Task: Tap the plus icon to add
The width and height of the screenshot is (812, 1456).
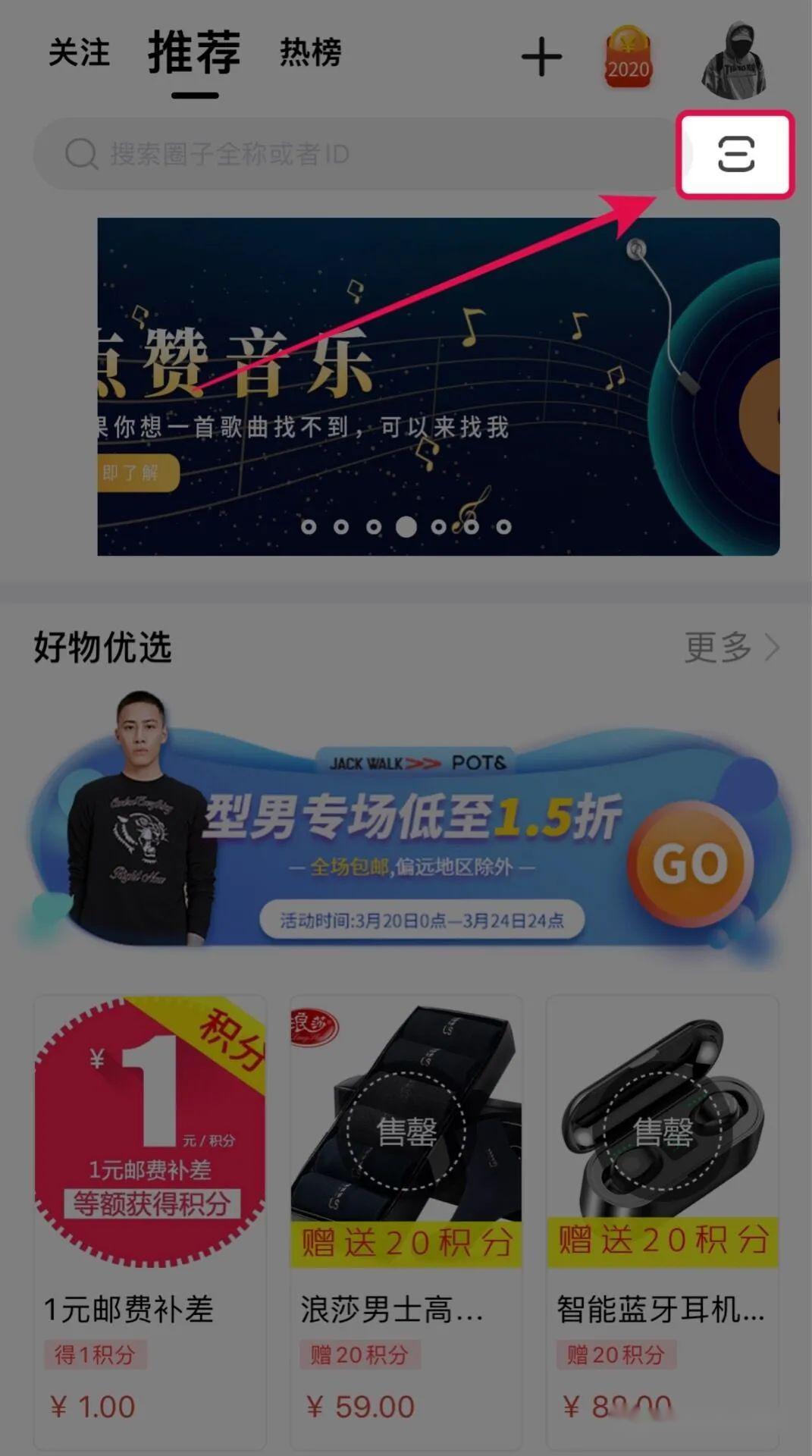Action: 541,58
